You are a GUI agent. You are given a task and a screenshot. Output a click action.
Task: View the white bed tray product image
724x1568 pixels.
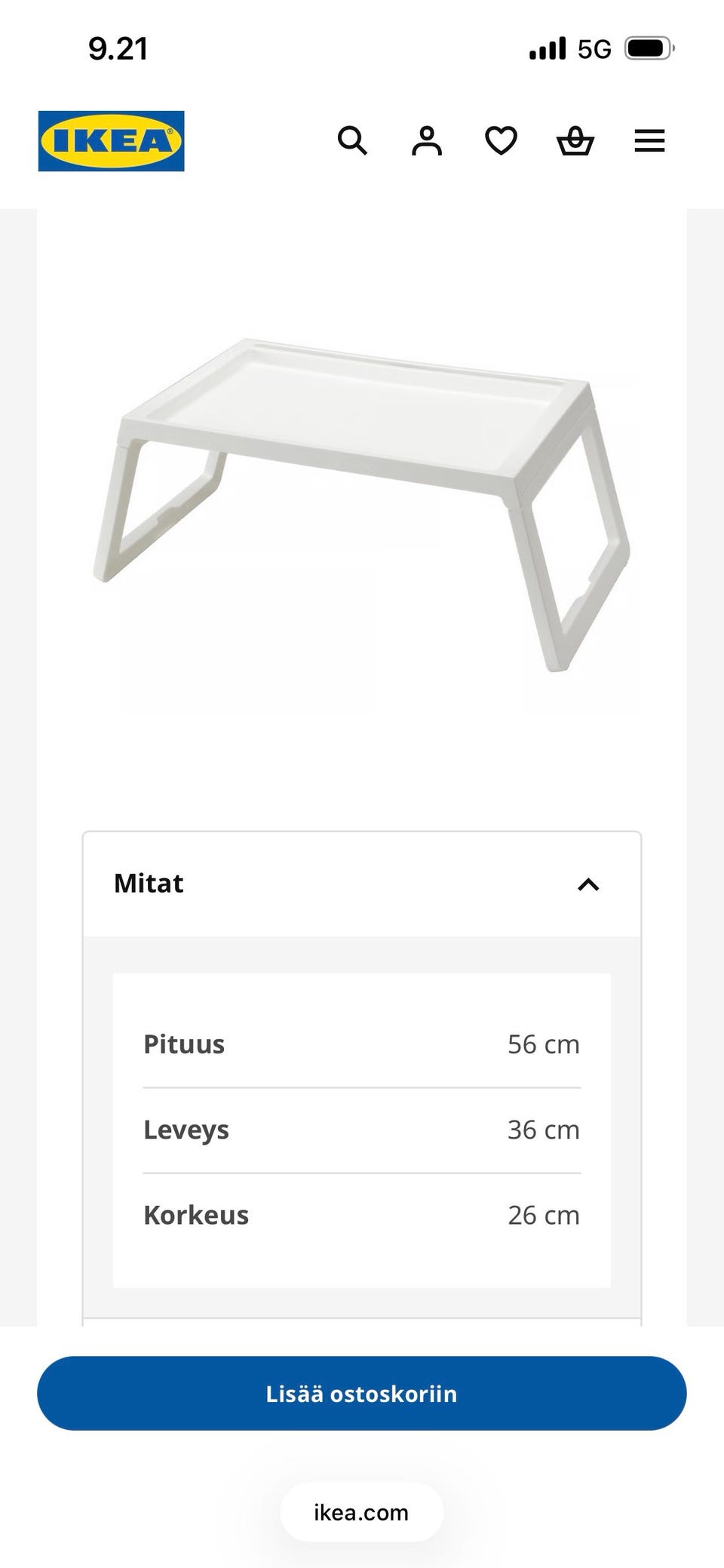point(361,505)
